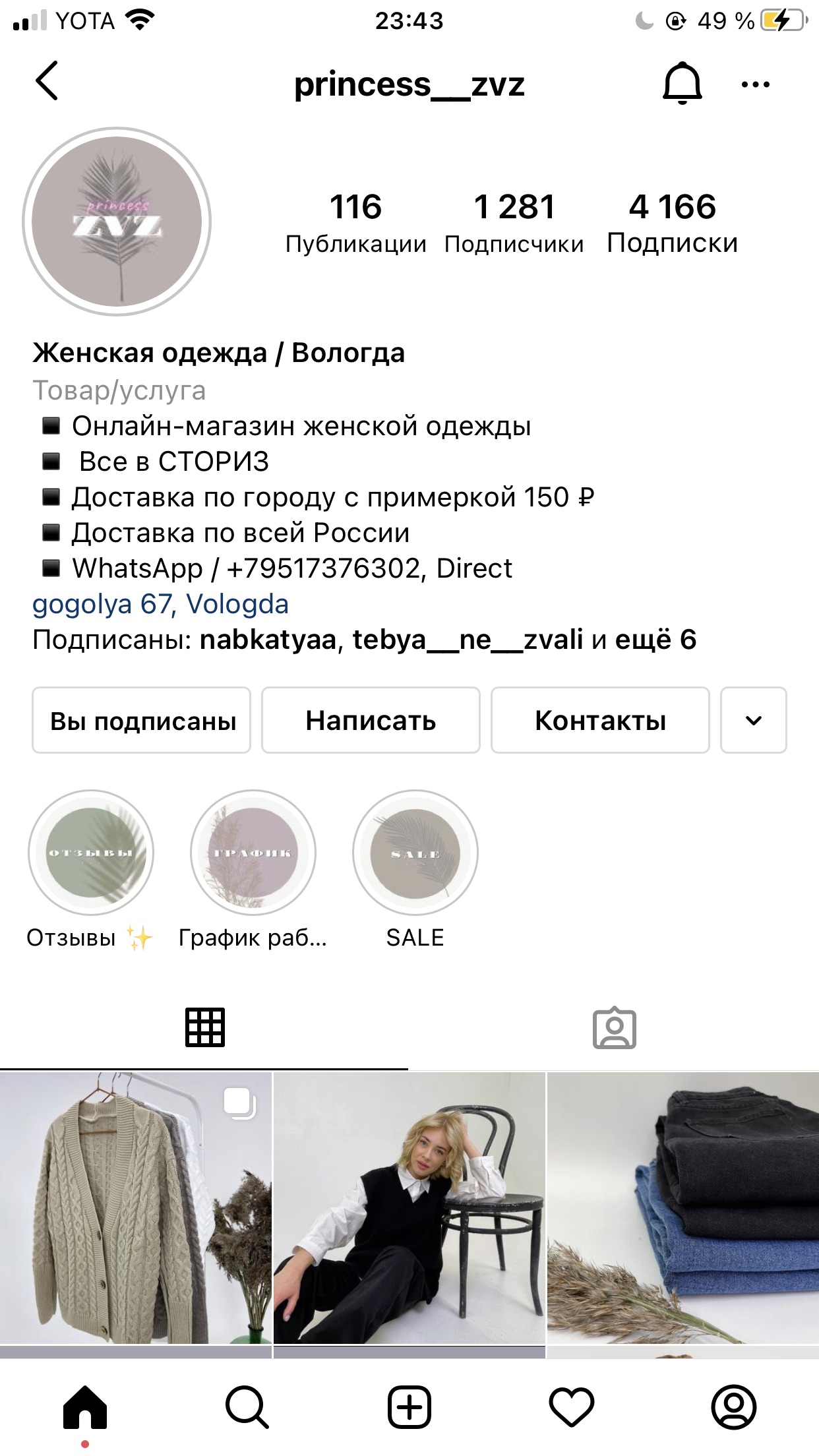Open the 4 166 Подписки list
This screenshot has height=1456, width=819.
[x=672, y=223]
